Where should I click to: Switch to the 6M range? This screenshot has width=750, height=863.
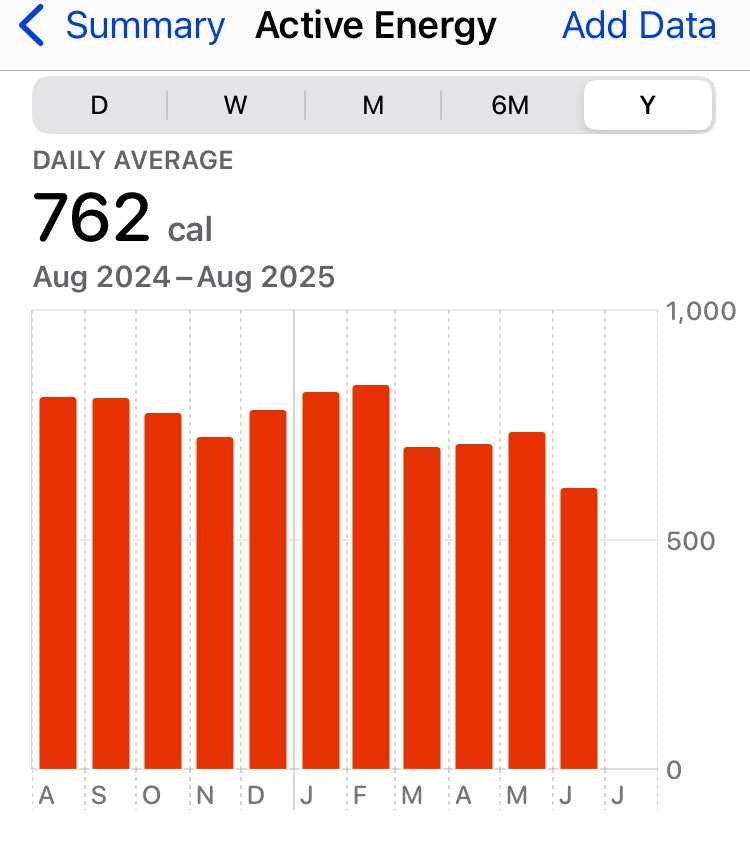510,105
